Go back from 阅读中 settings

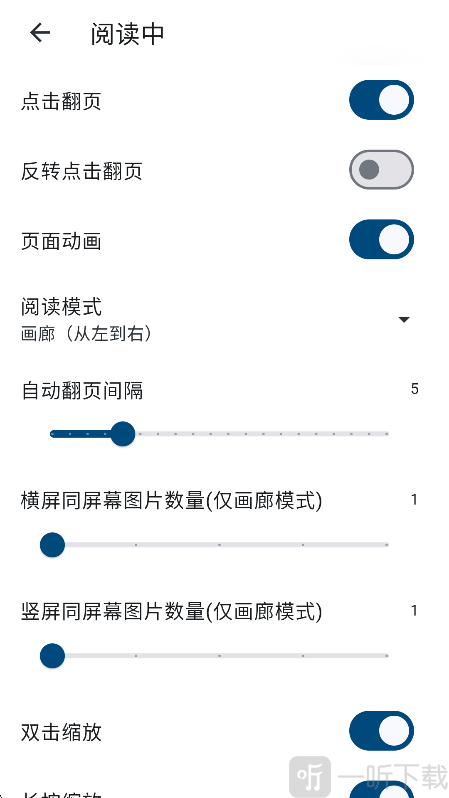pos(40,34)
